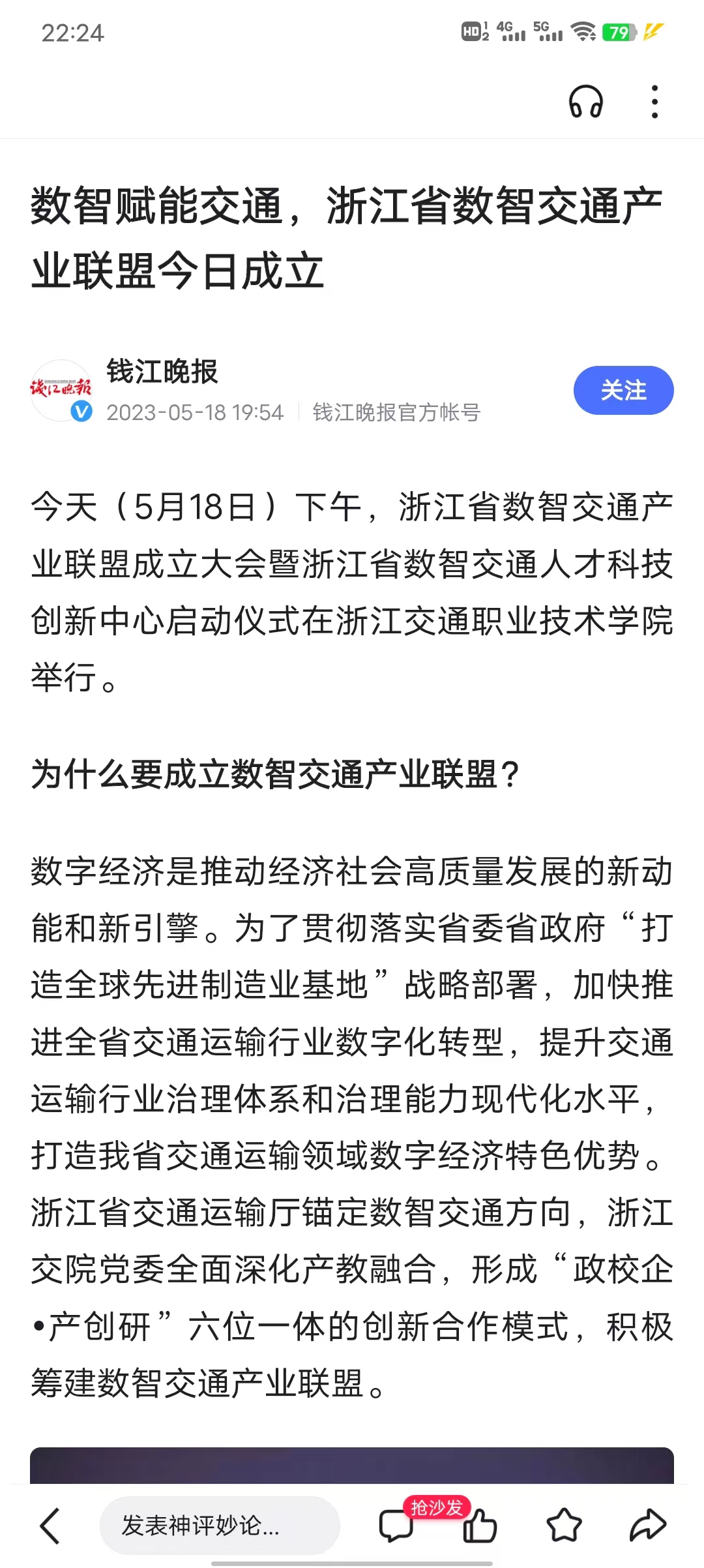Tap the 发表神评妙论 comment input

point(220,1525)
